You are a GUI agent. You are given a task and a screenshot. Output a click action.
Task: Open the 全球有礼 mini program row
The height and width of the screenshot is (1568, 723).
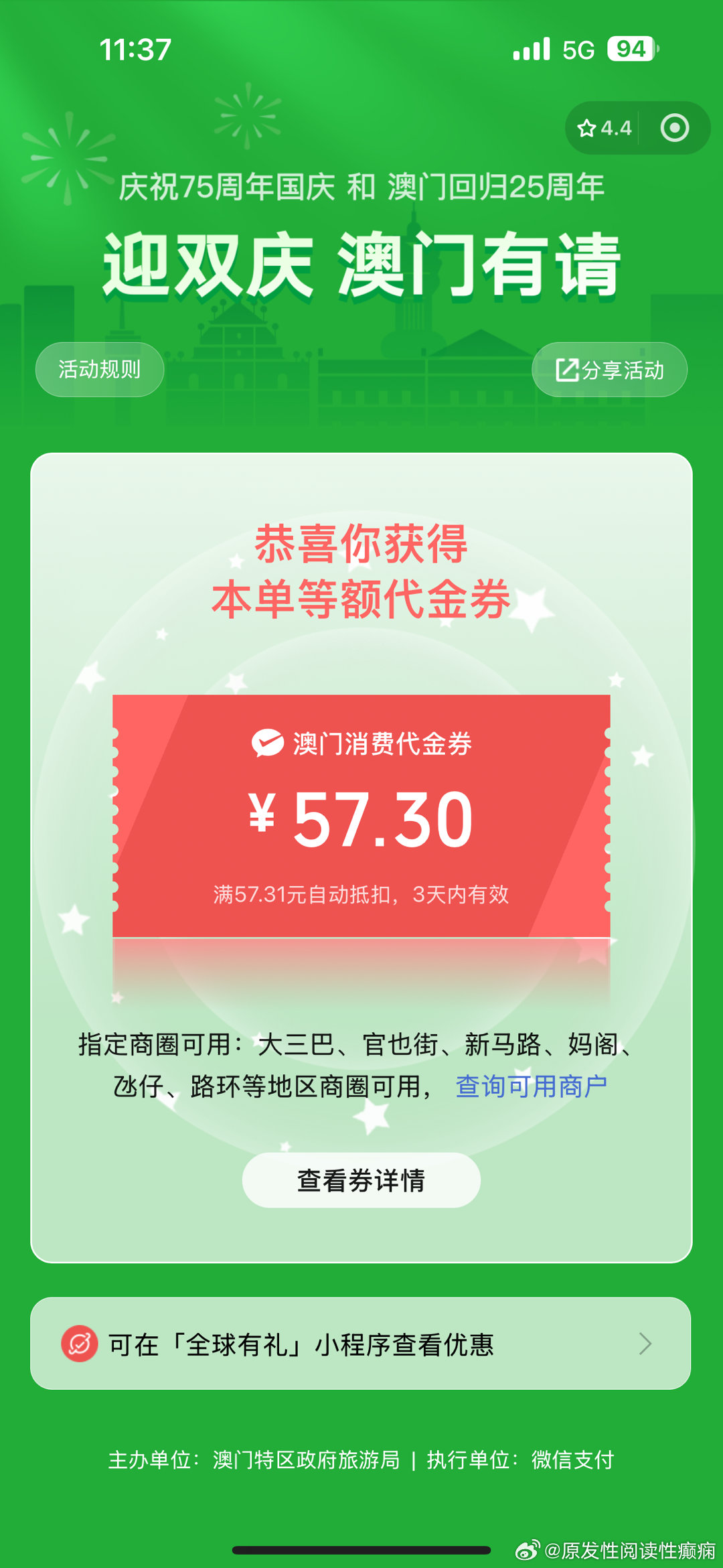point(361,1343)
